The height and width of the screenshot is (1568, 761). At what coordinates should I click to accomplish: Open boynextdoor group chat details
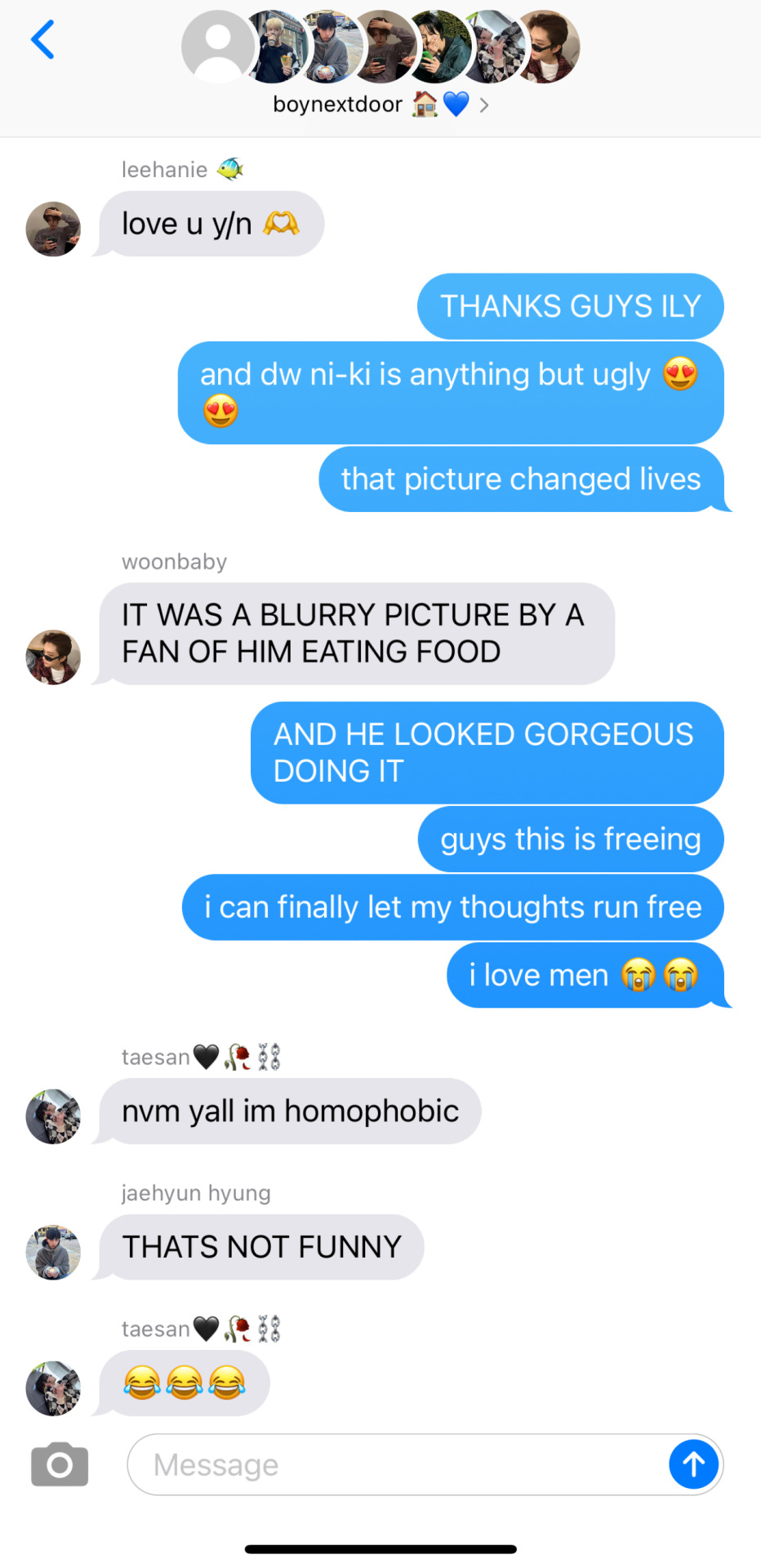coord(380,105)
